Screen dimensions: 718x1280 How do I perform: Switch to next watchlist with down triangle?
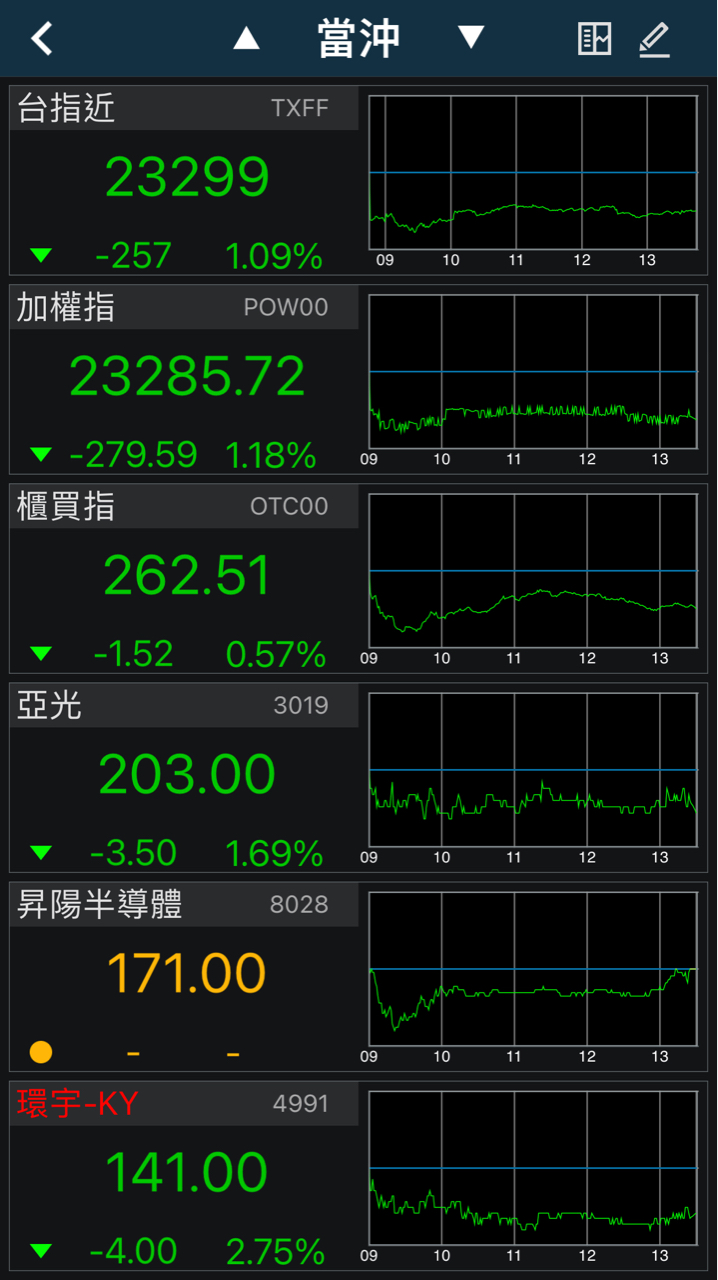click(471, 38)
